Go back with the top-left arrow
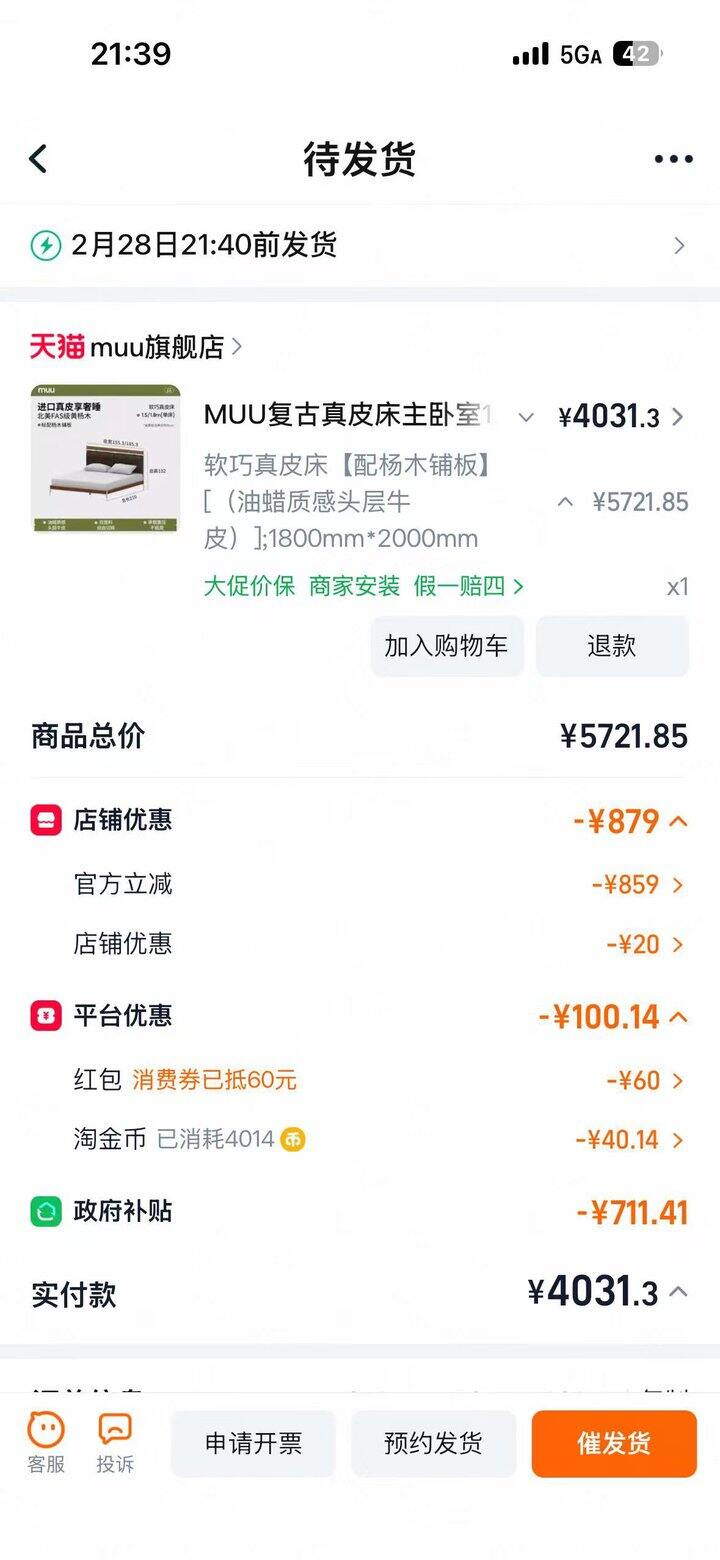 (x=38, y=158)
